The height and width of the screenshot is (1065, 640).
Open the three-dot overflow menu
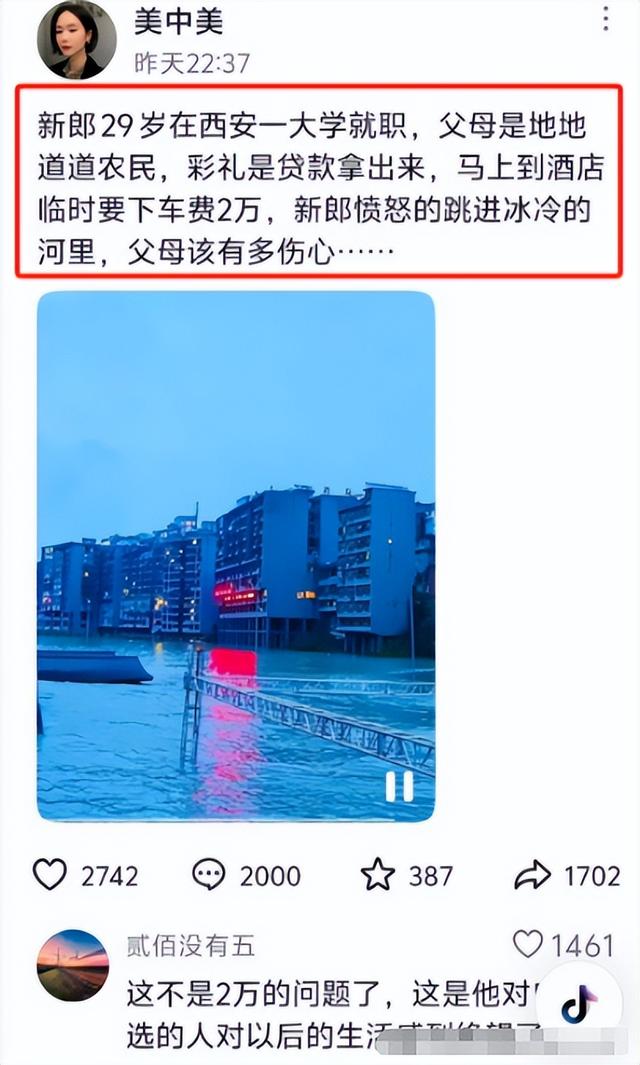tap(605, 19)
